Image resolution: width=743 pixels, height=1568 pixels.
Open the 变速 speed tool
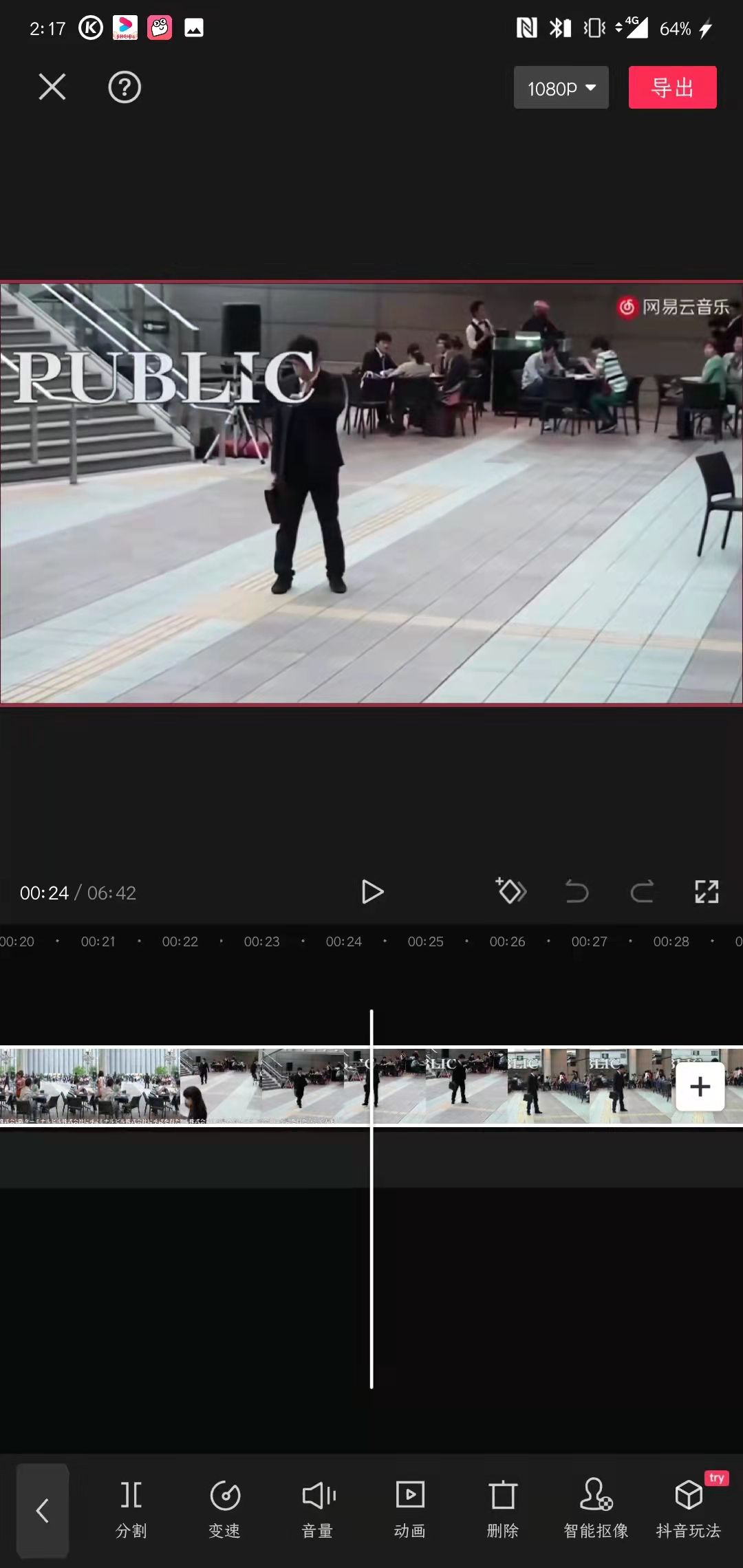(x=224, y=1510)
